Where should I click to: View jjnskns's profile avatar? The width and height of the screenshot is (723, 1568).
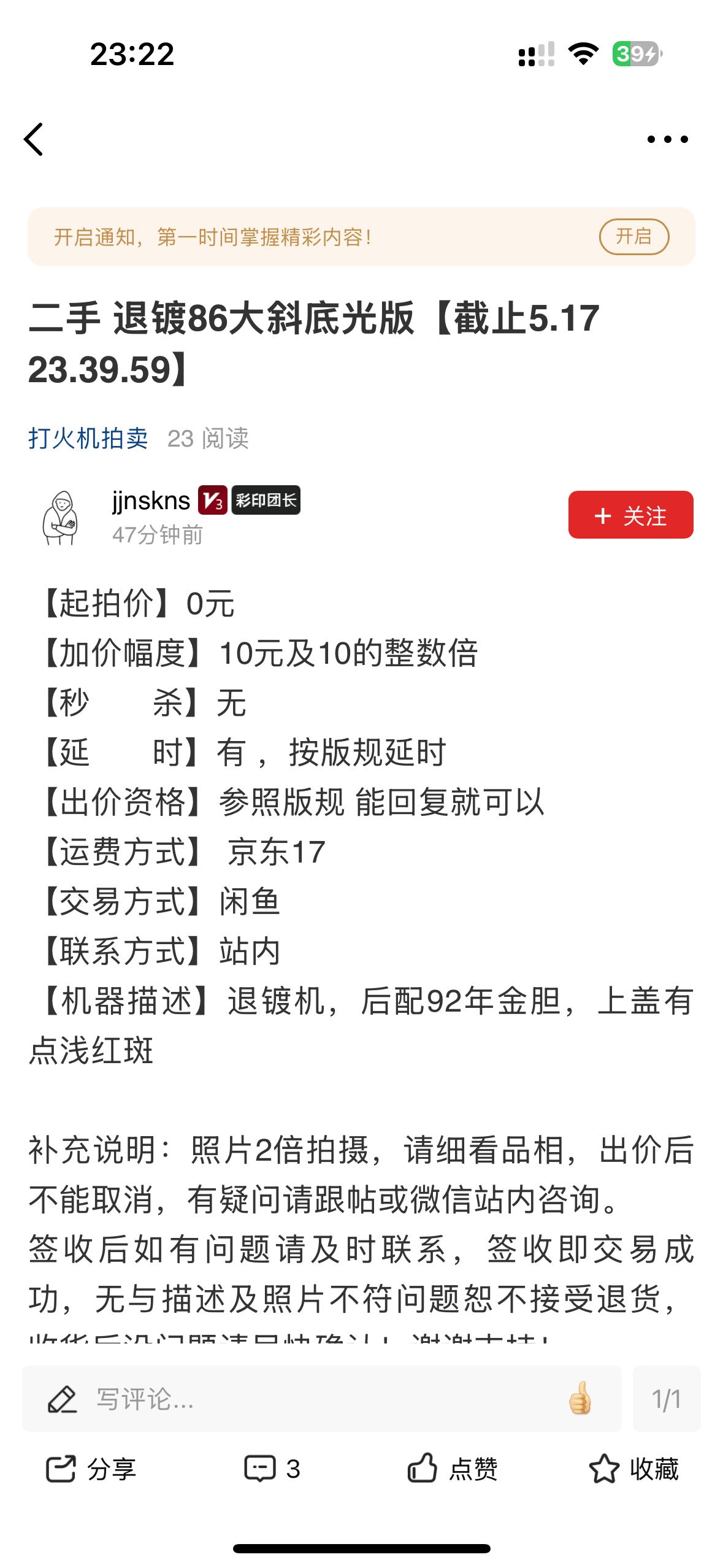point(60,517)
